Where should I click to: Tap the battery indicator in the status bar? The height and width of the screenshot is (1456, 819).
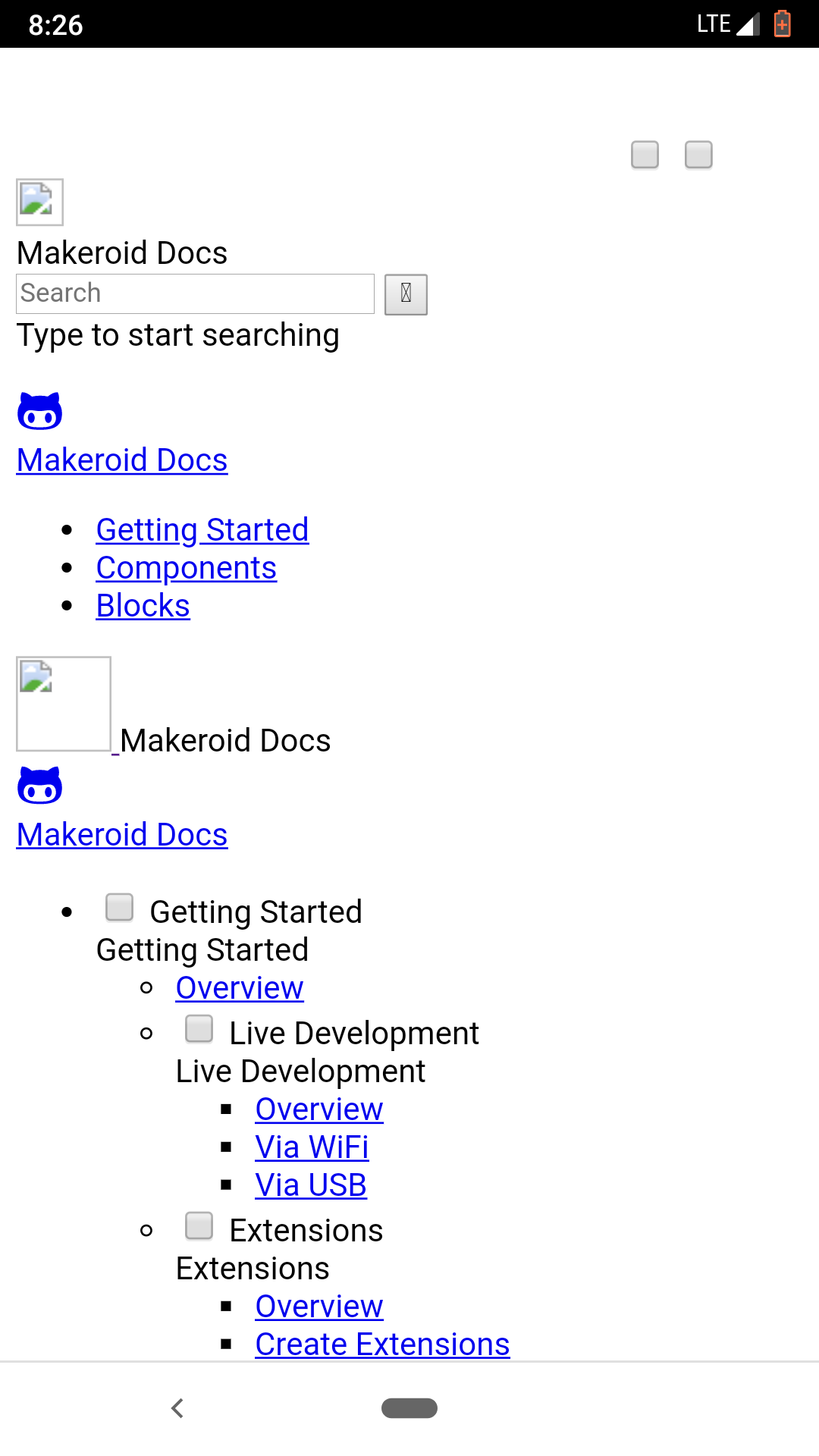[x=782, y=24]
